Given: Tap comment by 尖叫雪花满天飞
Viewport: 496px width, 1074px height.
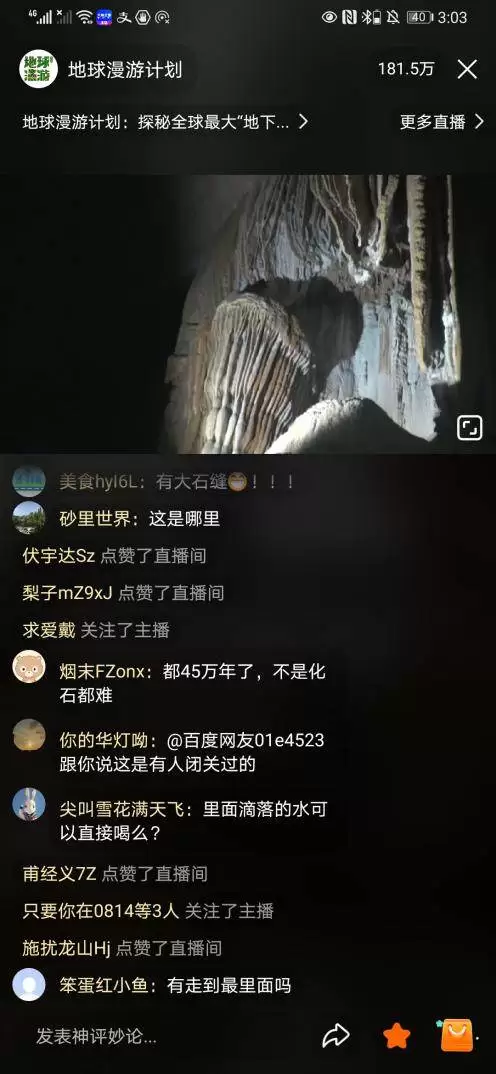Looking at the screenshot, I should point(193,821).
